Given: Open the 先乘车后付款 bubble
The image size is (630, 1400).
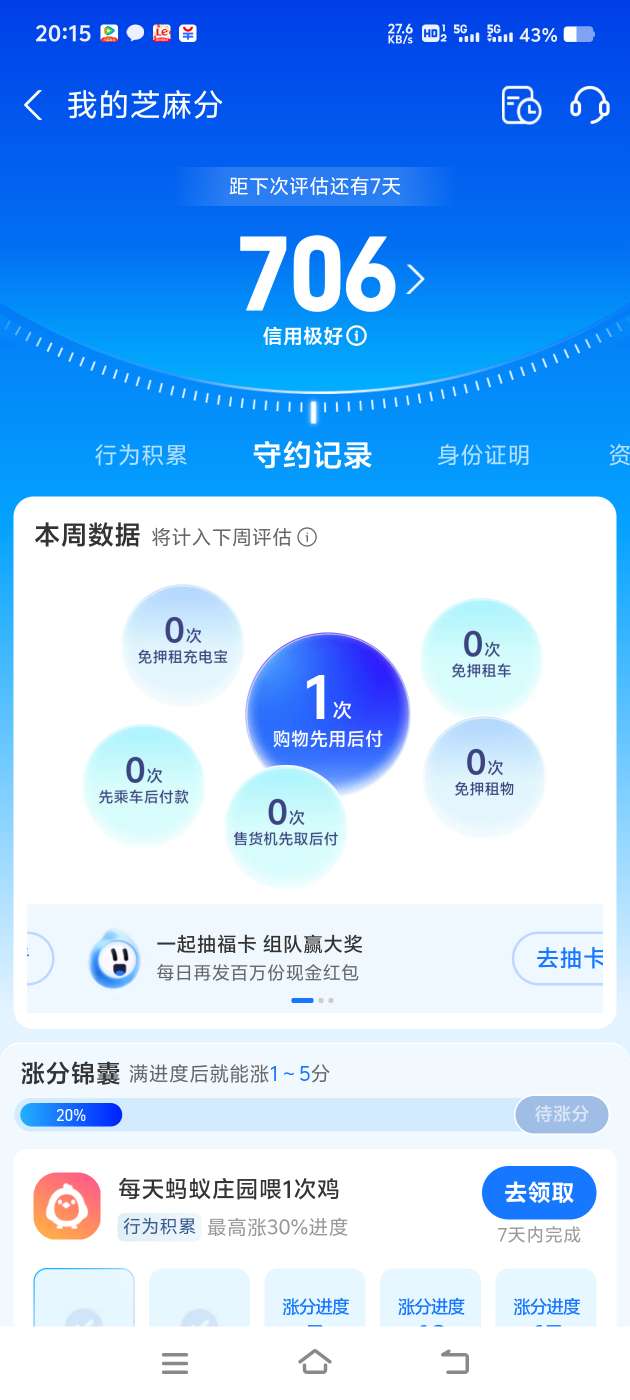Looking at the screenshot, I should tap(144, 782).
